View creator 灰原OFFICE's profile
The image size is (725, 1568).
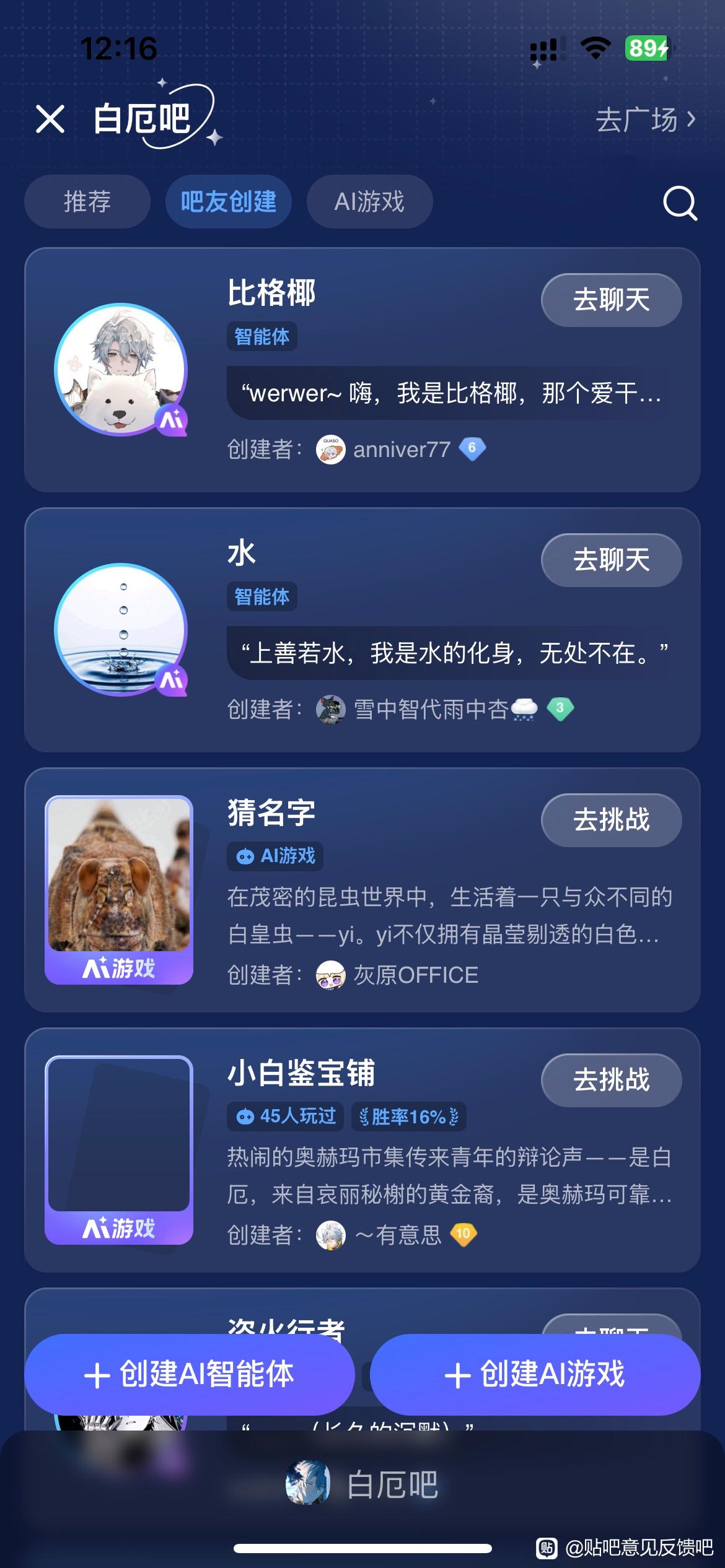[415, 975]
